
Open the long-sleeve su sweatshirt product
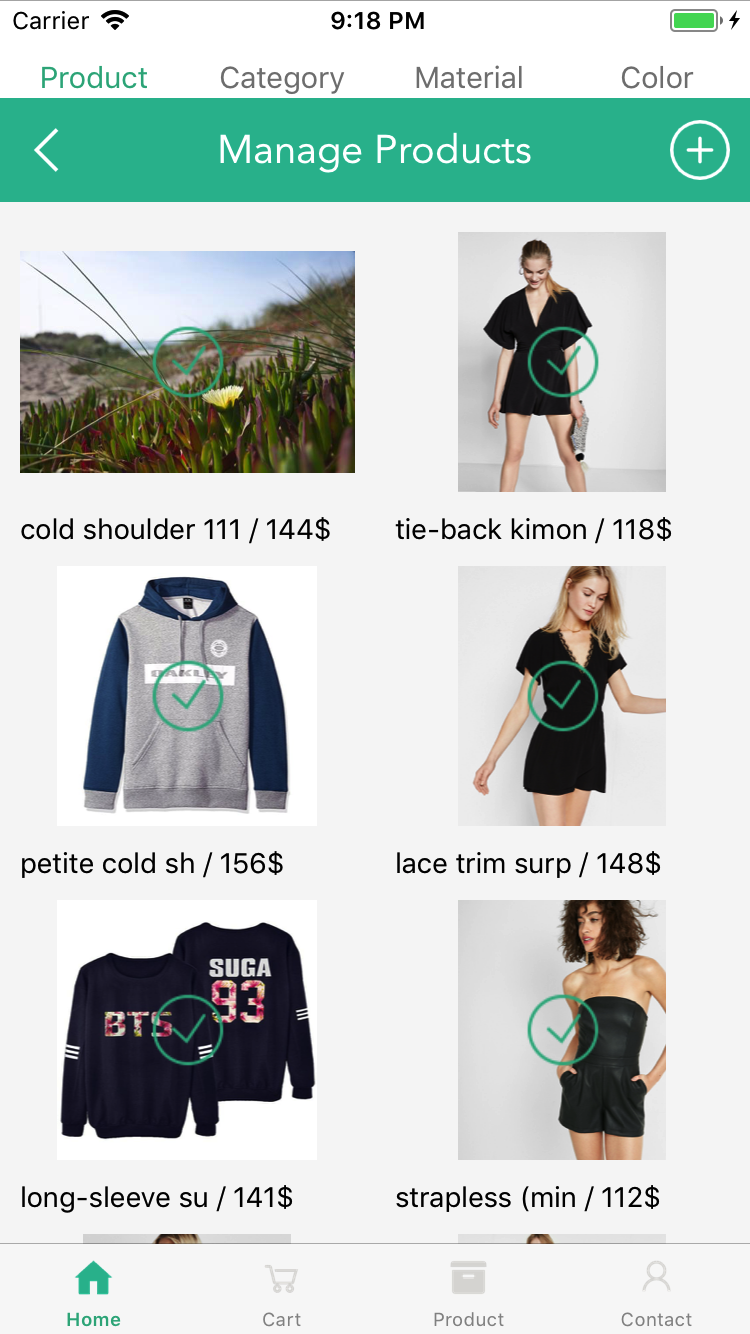pyautogui.click(x=187, y=1030)
